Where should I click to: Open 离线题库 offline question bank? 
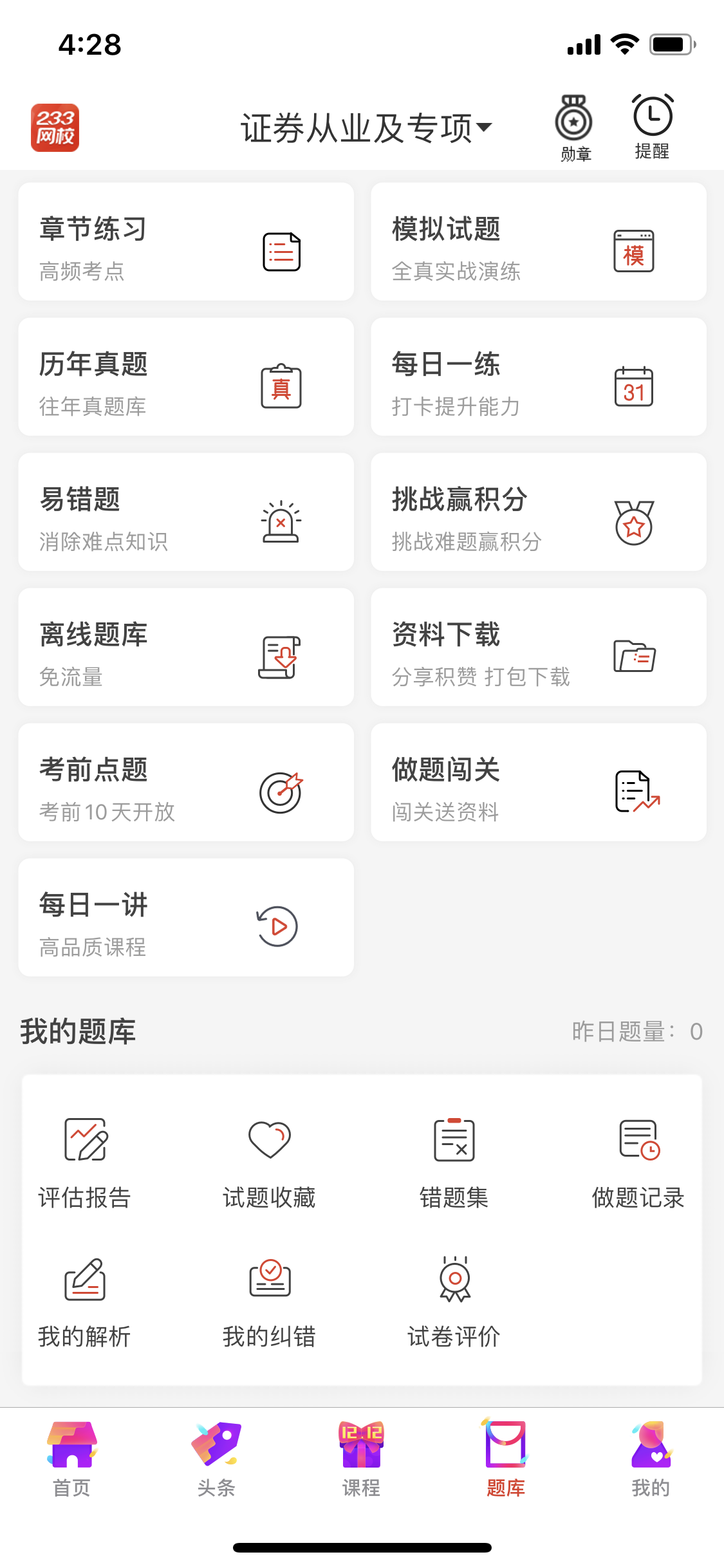pos(186,647)
